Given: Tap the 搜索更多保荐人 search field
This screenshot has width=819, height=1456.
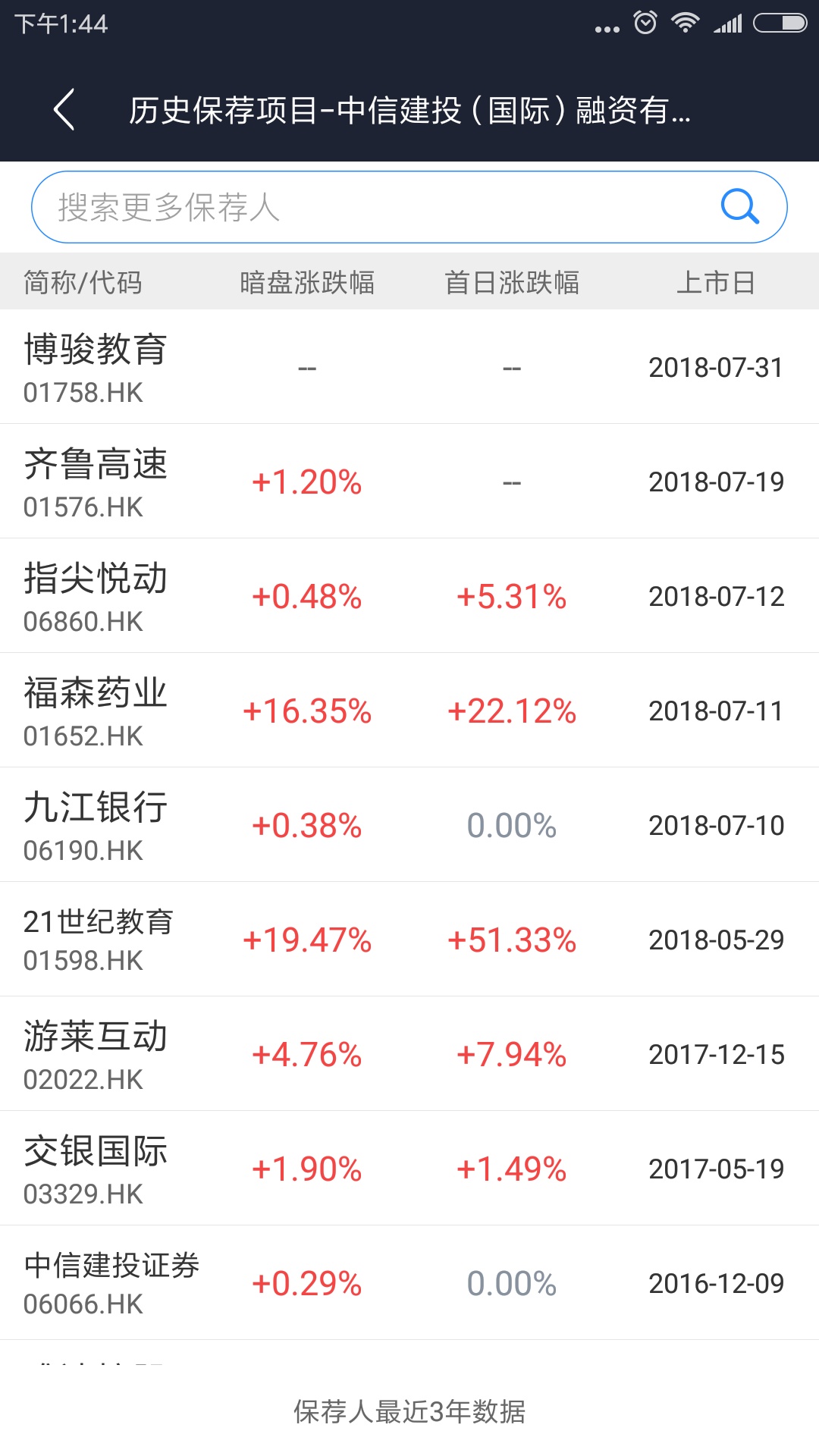Looking at the screenshot, I should [x=364, y=207].
